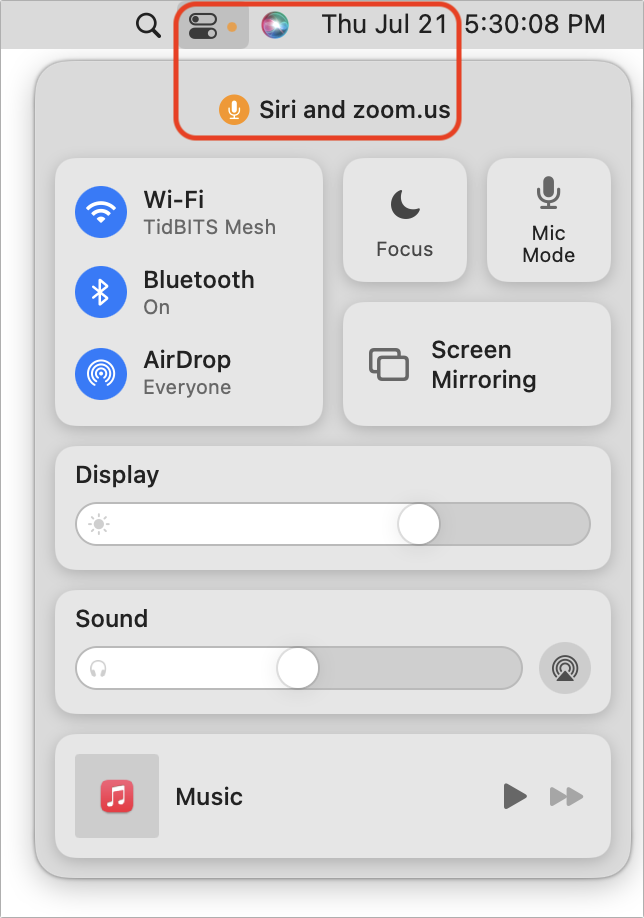Screen dimensions: 644x918
Task: Open the Mic Mode tile
Action: click(x=548, y=221)
